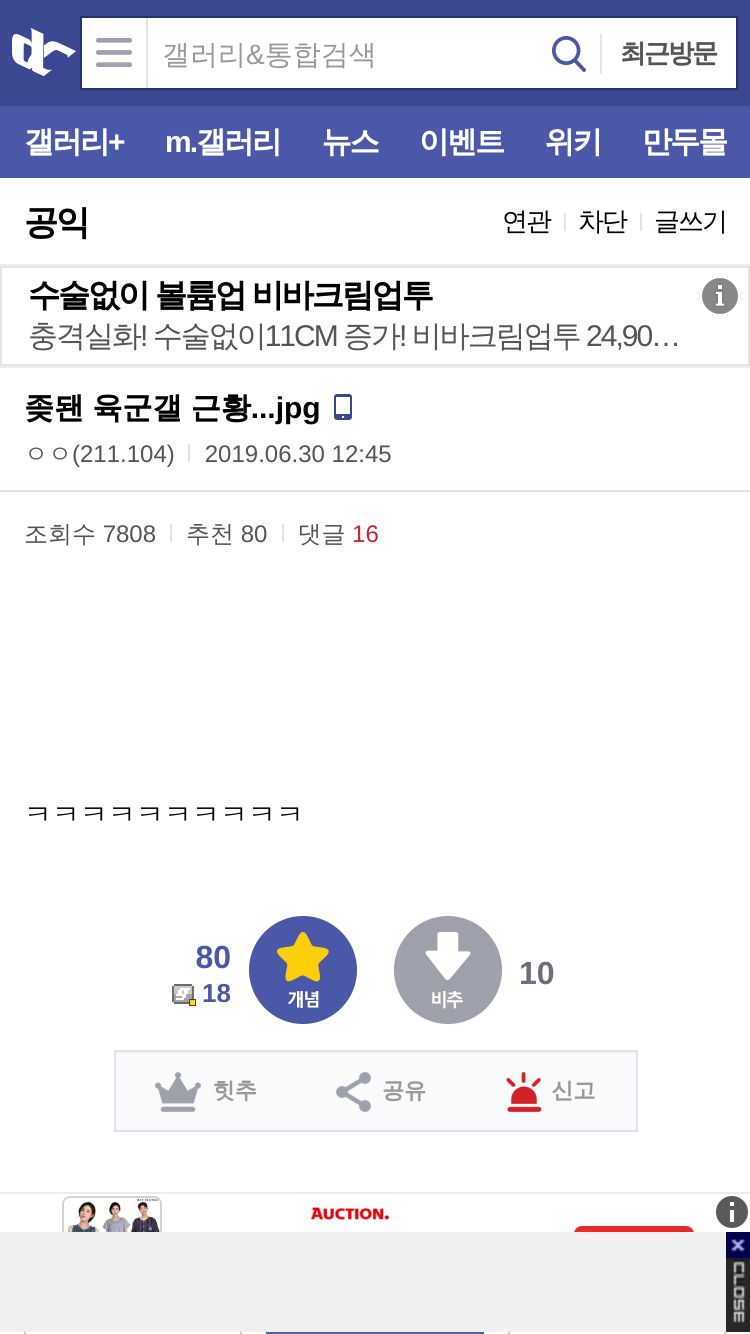Tap the 힛추 crown button
This screenshot has height=1334, width=750.
(207, 1091)
